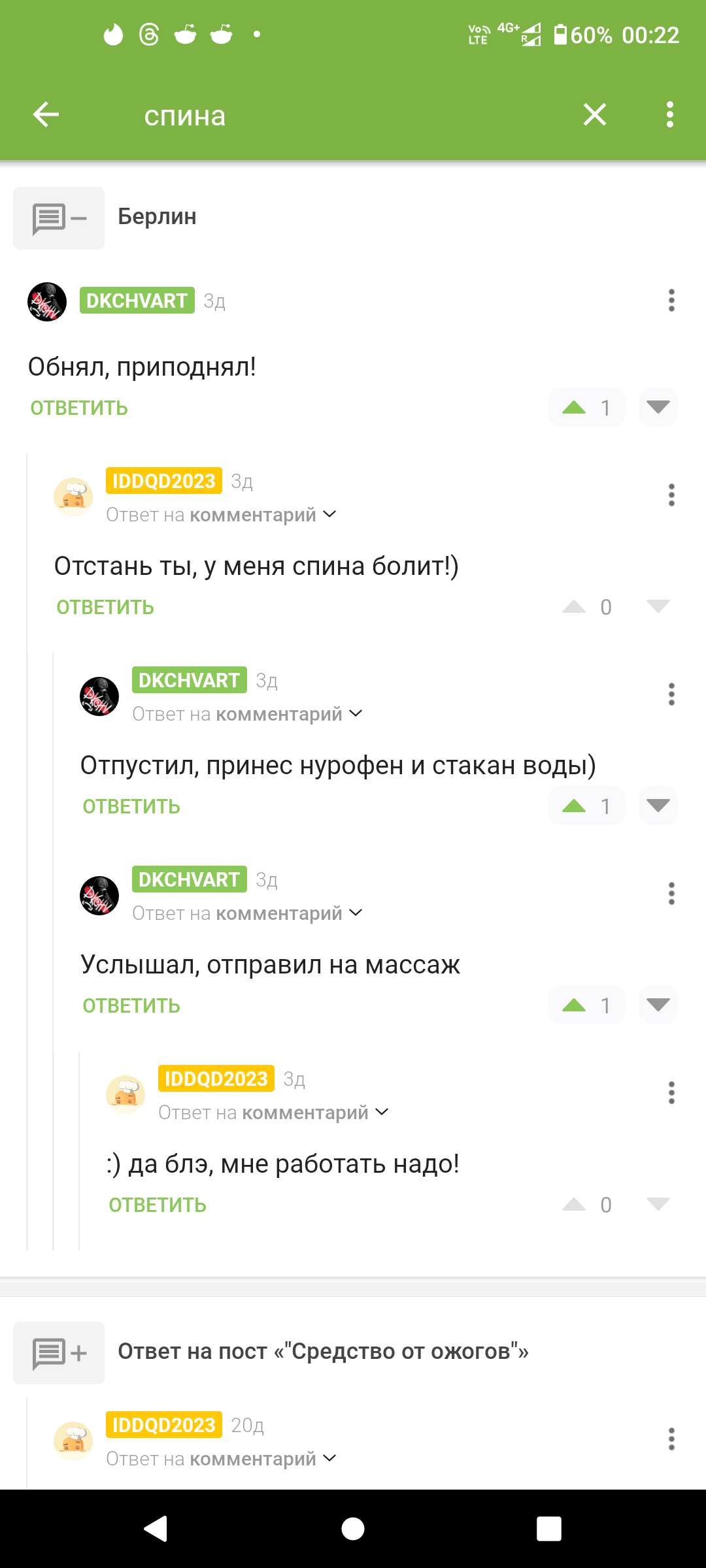706x1568 pixels.
Task: Open options for 'Отстань ты, у меня спина болит!)' comment
Action: coord(671,495)
